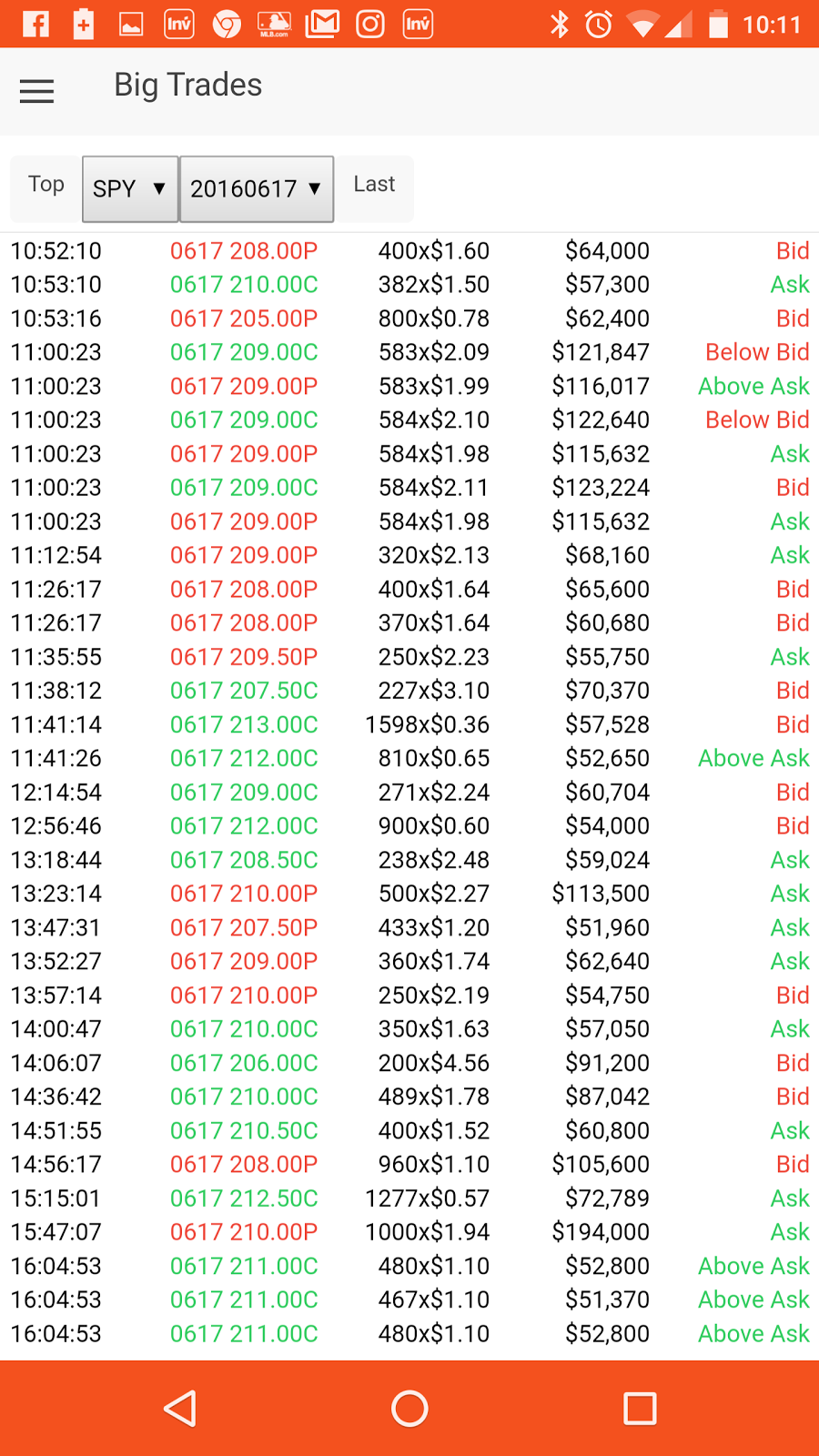This screenshot has width=819, height=1456.
Task: Jump to Last trades in list
Action: point(374,185)
